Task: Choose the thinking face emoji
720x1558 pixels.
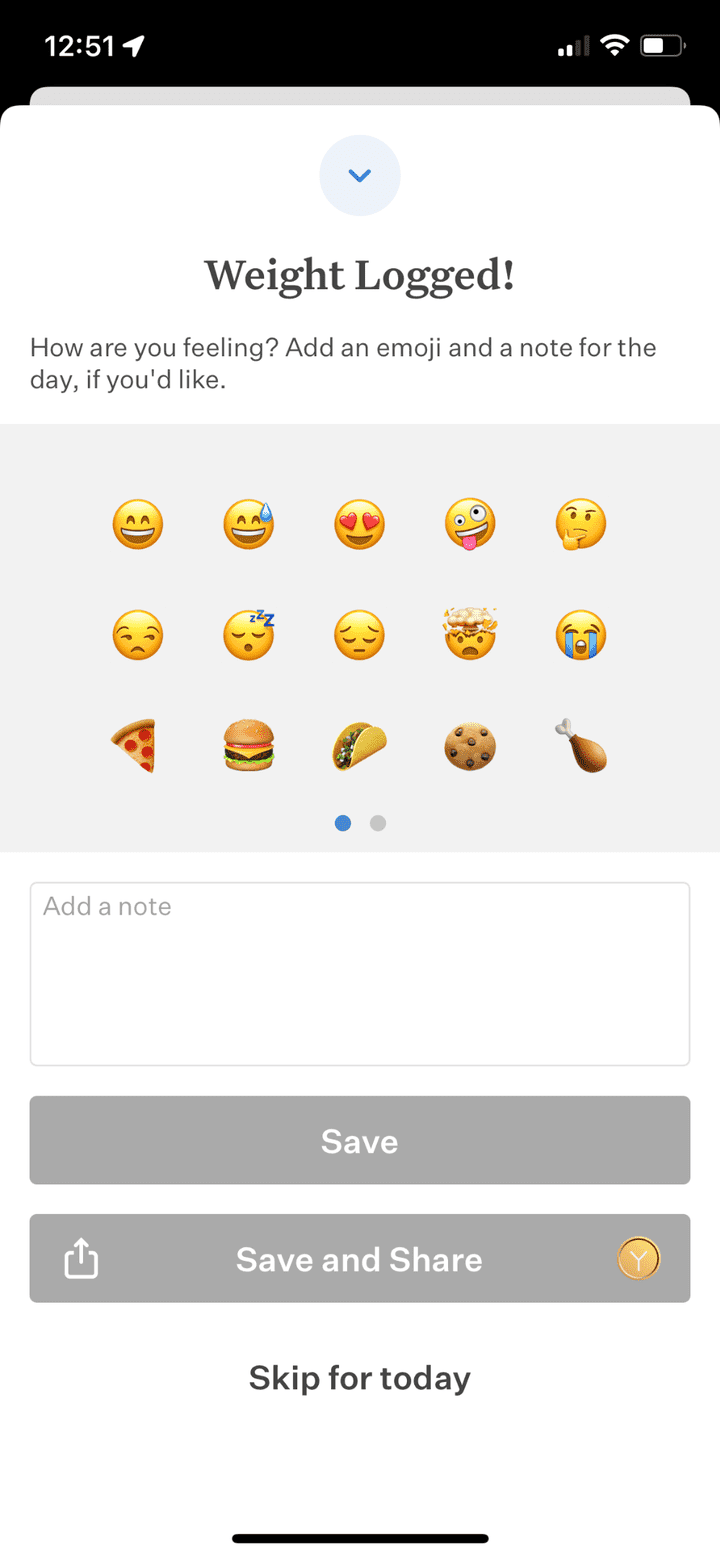Action: tap(581, 525)
